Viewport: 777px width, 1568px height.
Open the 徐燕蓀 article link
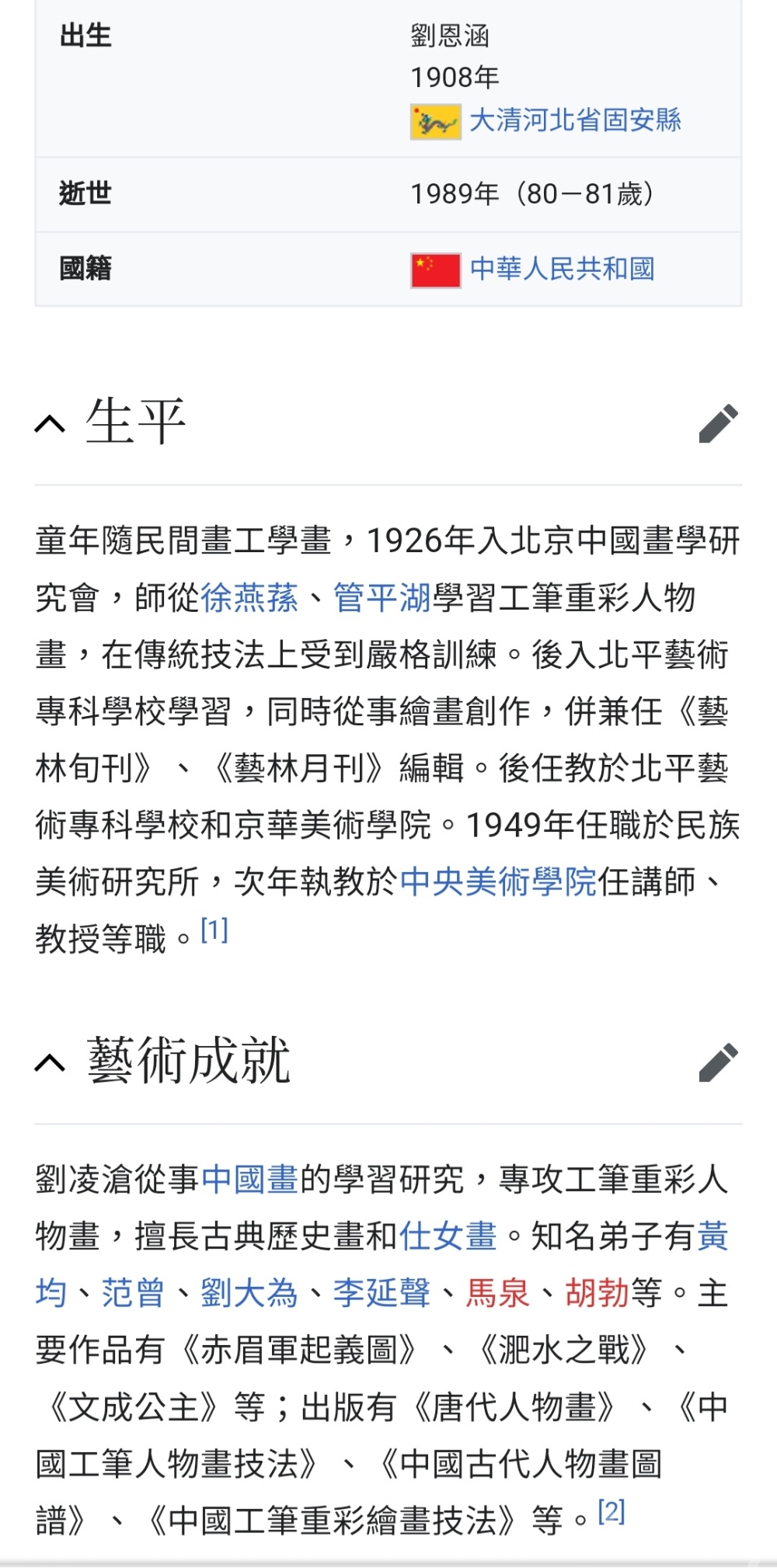coord(249,598)
